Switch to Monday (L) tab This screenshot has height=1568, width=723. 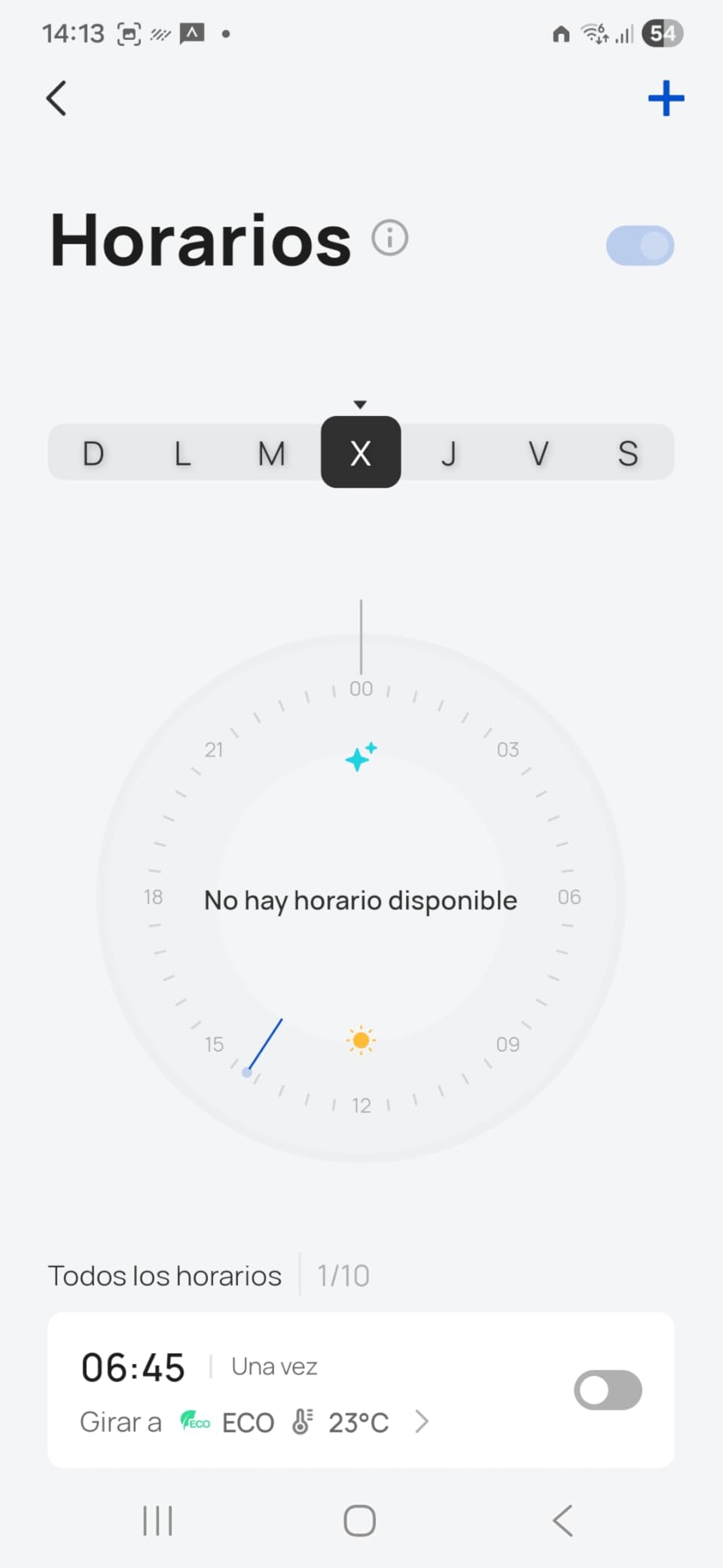182,454
